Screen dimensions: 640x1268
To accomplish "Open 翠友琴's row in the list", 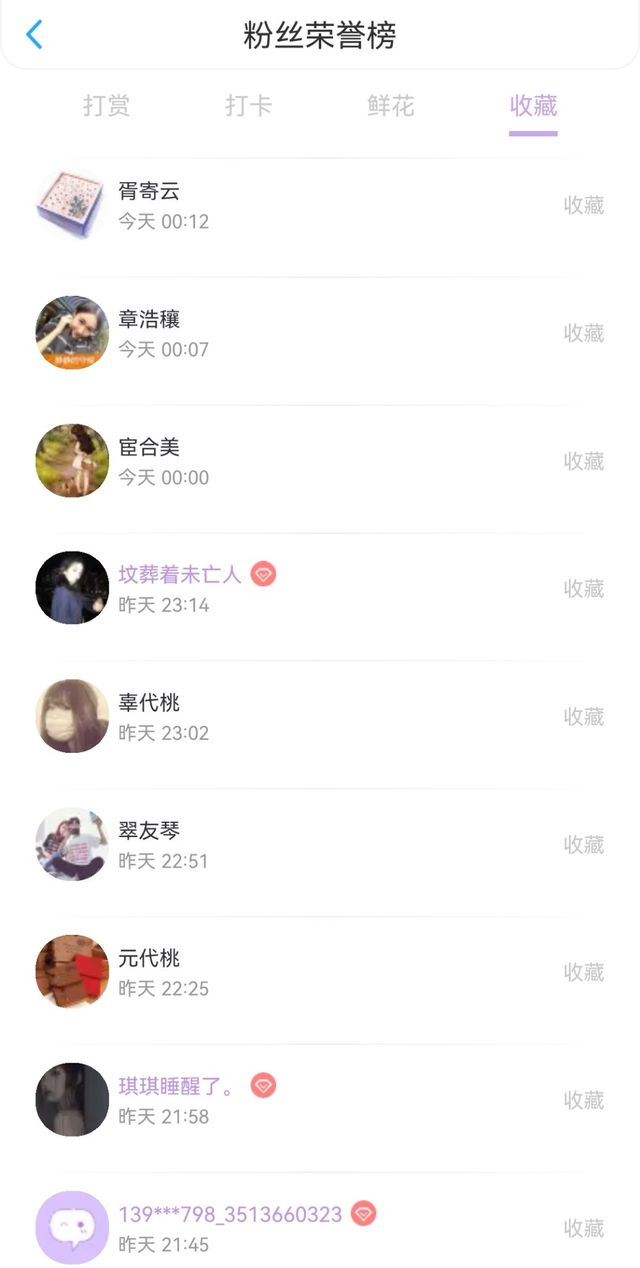I will coord(320,846).
